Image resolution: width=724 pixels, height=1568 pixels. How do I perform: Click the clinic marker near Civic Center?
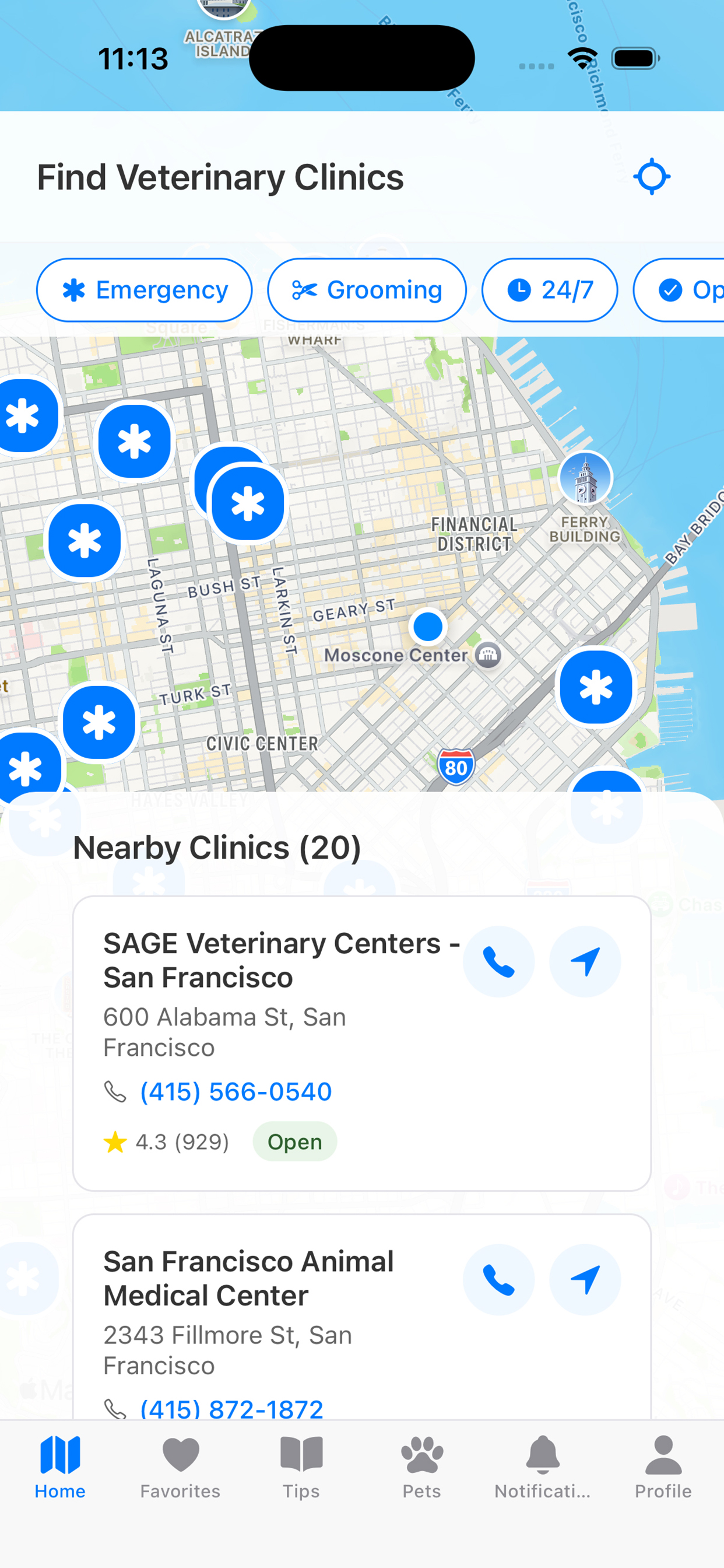coord(99,722)
